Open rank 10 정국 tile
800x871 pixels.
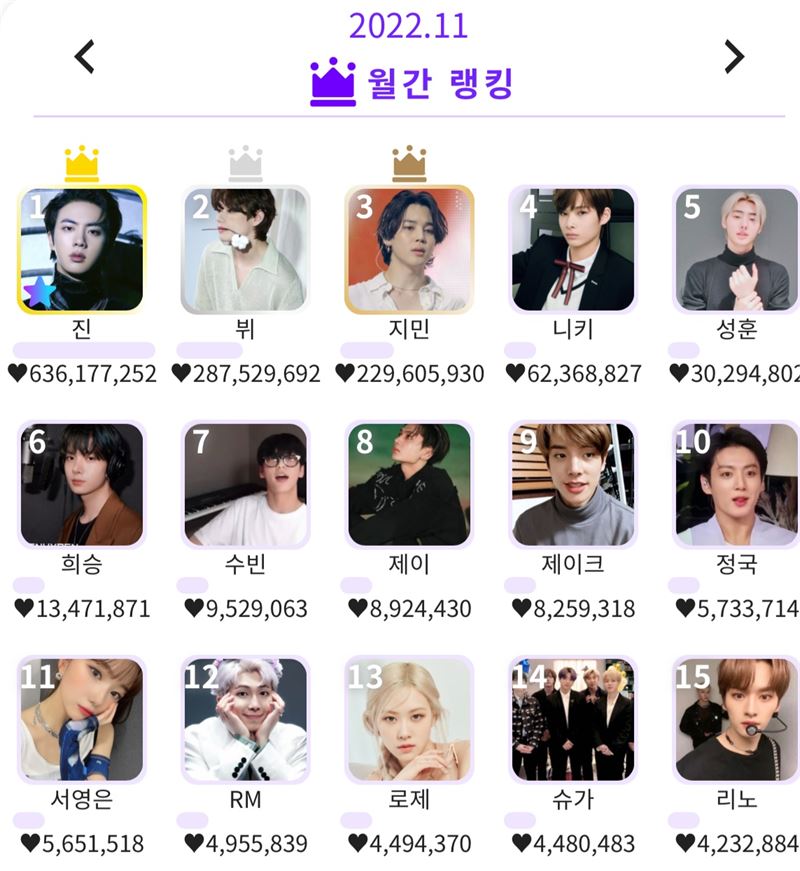(737, 485)
